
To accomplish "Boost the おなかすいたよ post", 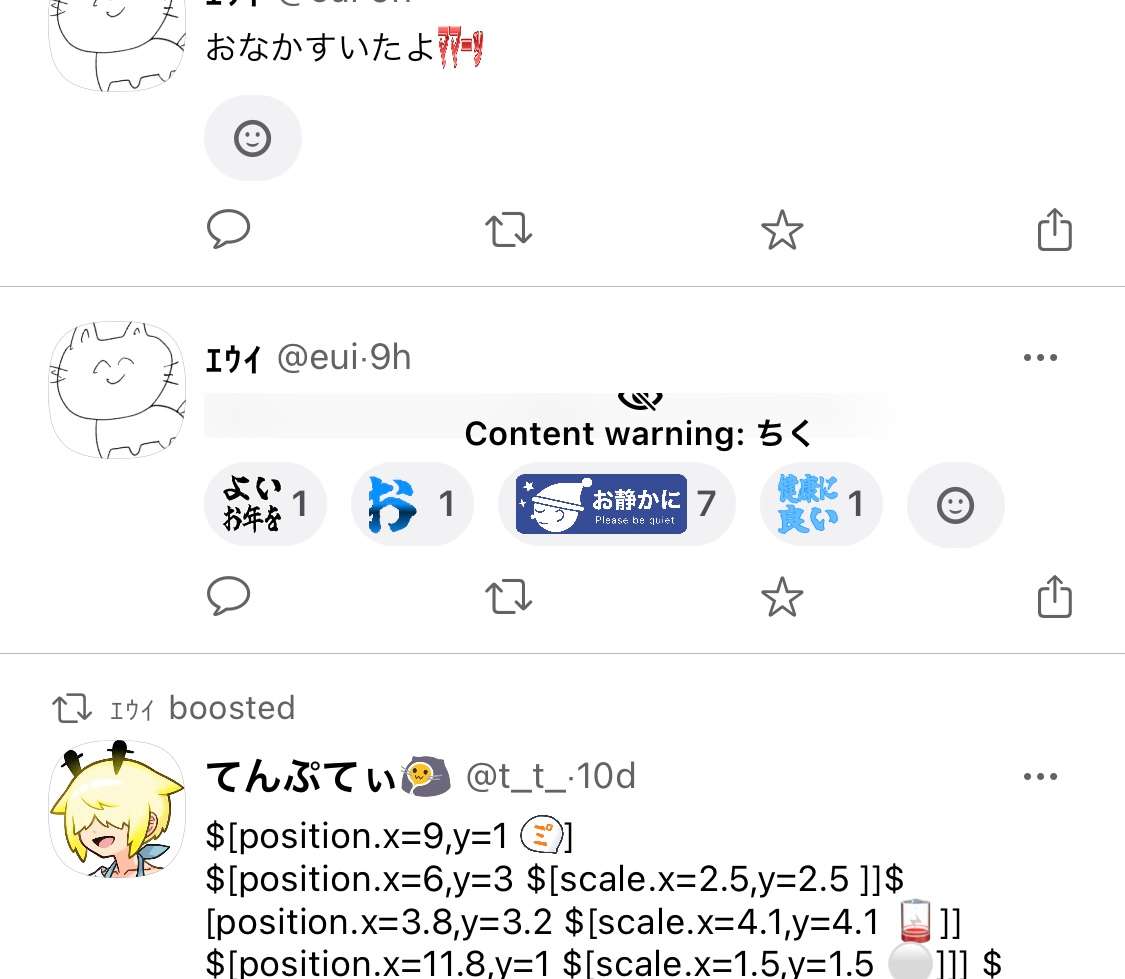I will coord(508,230).
